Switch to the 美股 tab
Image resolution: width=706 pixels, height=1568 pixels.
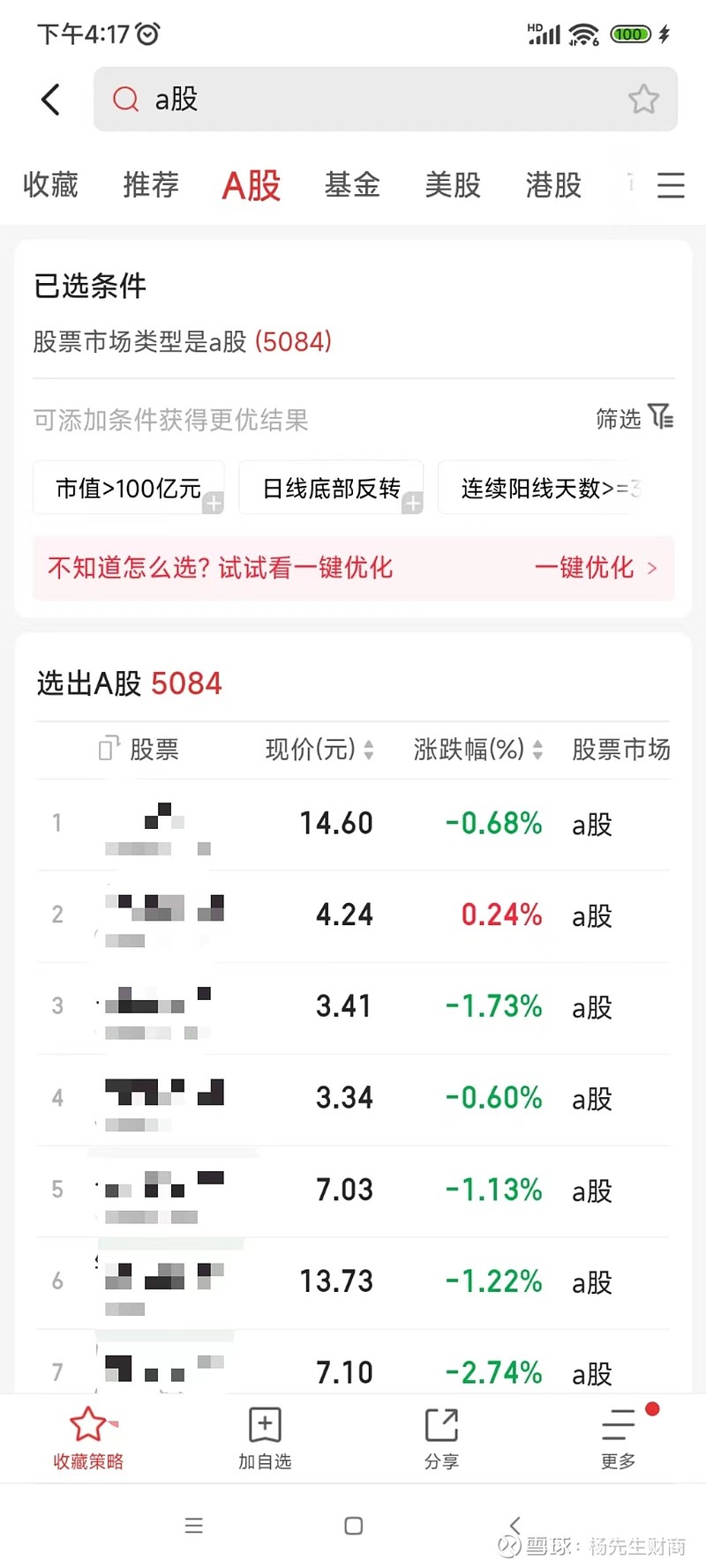[x=453, y=185]
